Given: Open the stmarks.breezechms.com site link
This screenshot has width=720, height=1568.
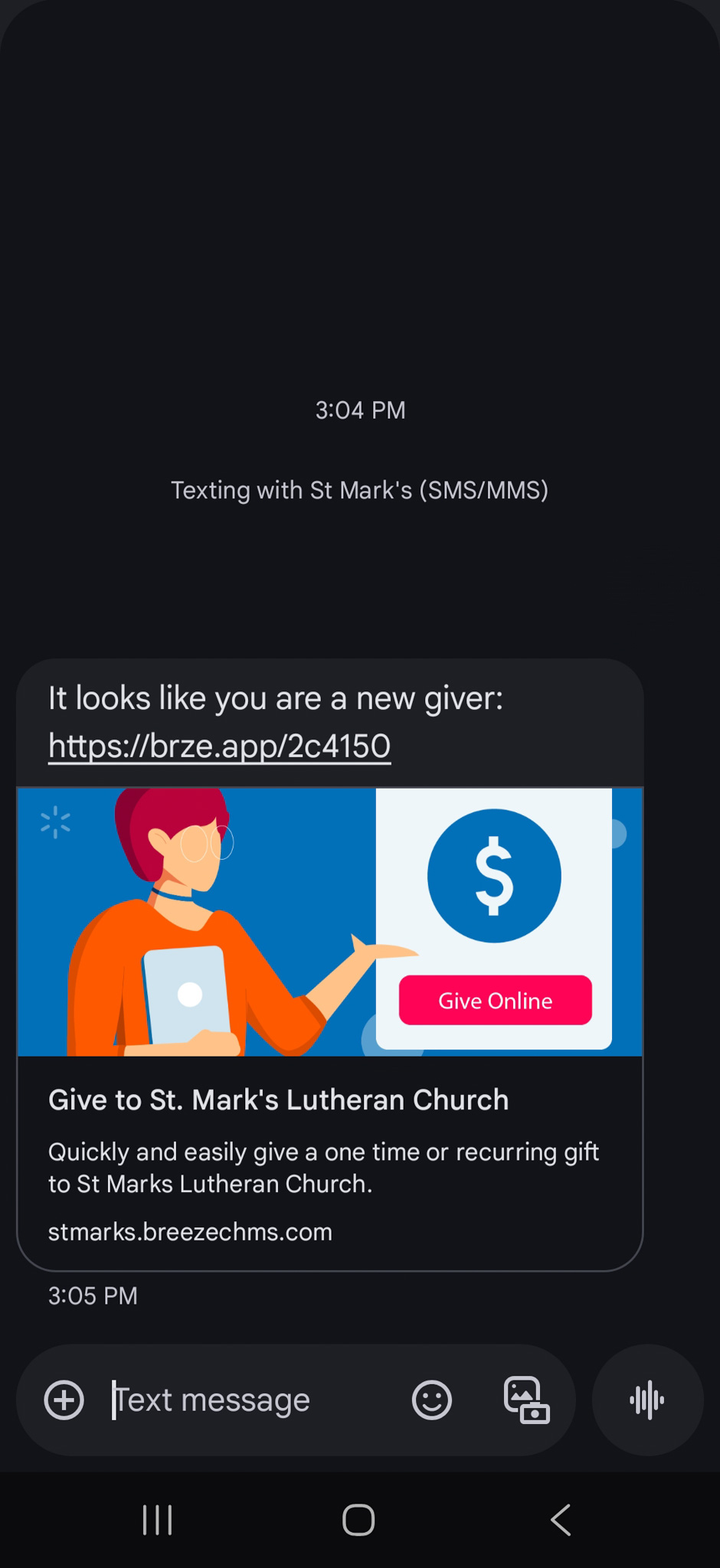Looking at the screenshot, I should pyautogui.click(x=190, y=1231).
